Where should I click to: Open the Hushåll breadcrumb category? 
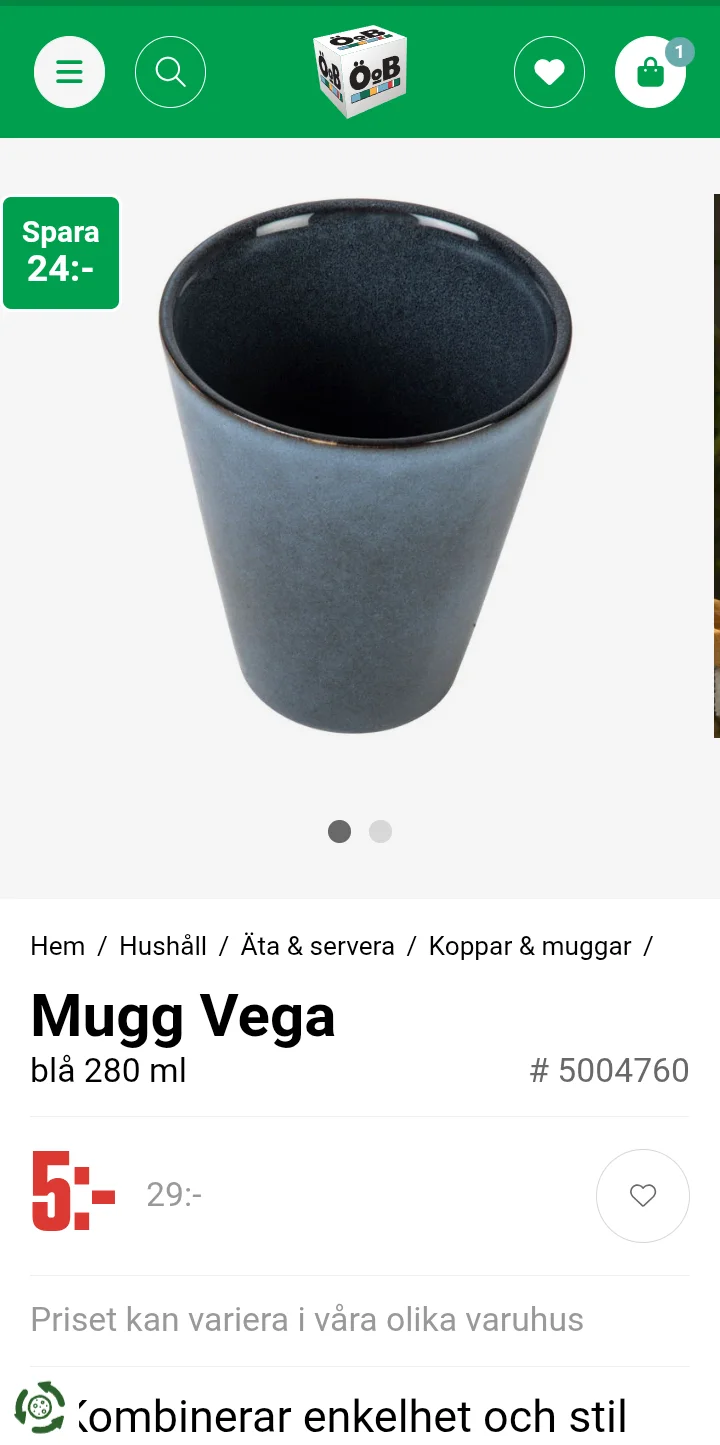pos(163,946)
